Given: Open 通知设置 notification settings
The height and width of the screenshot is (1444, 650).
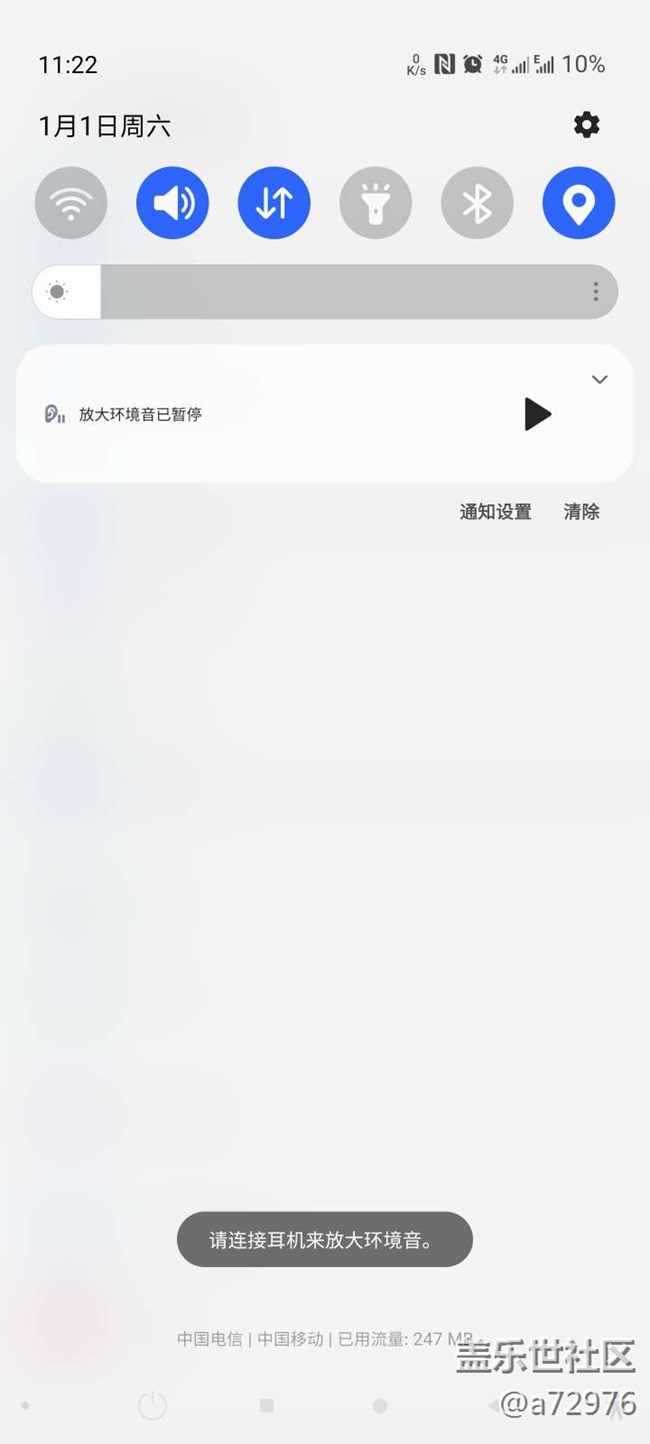Looking at the screenshot, I should (495, 512).
